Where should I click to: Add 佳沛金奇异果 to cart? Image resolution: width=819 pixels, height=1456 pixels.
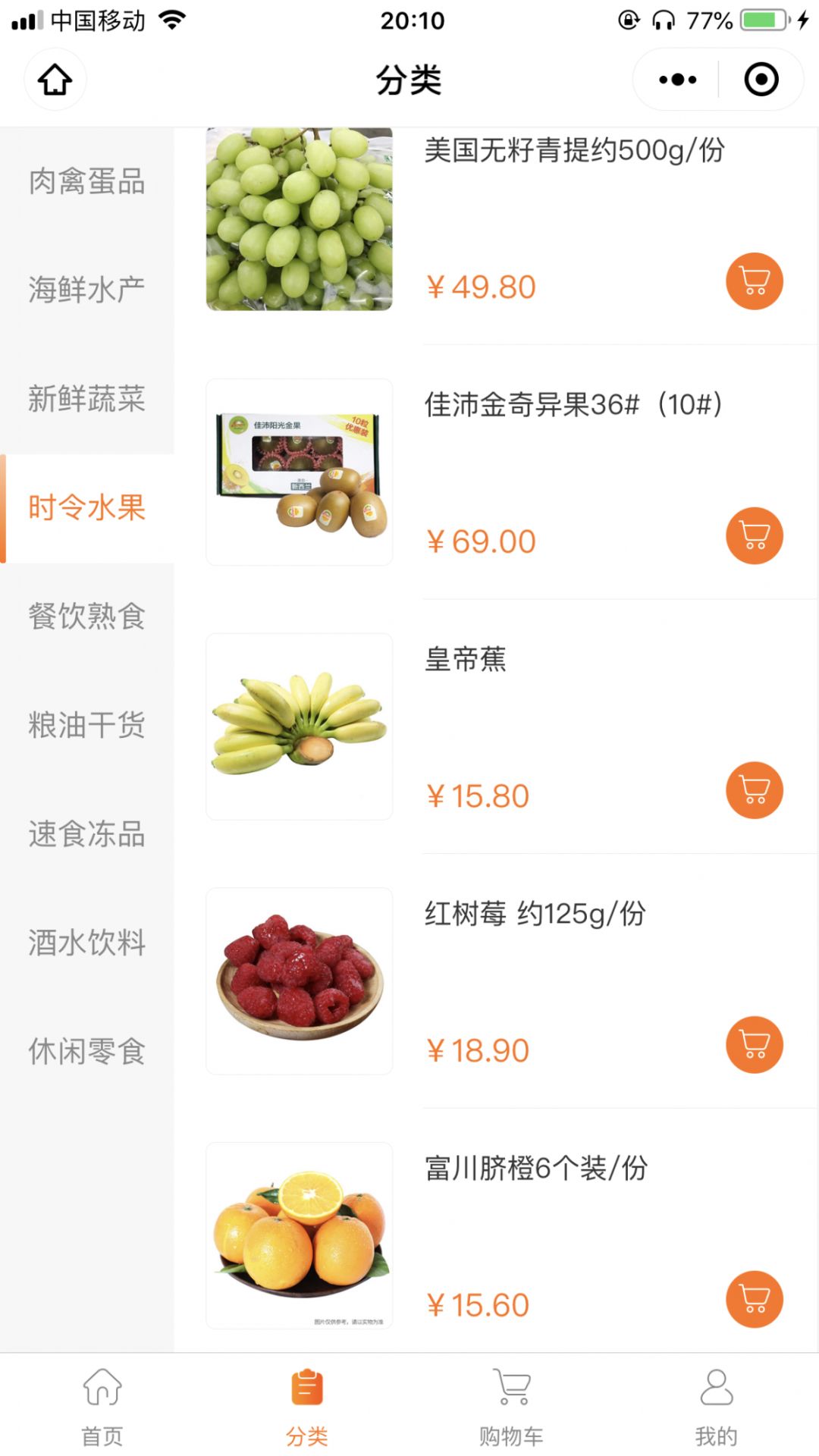[754, 536]
